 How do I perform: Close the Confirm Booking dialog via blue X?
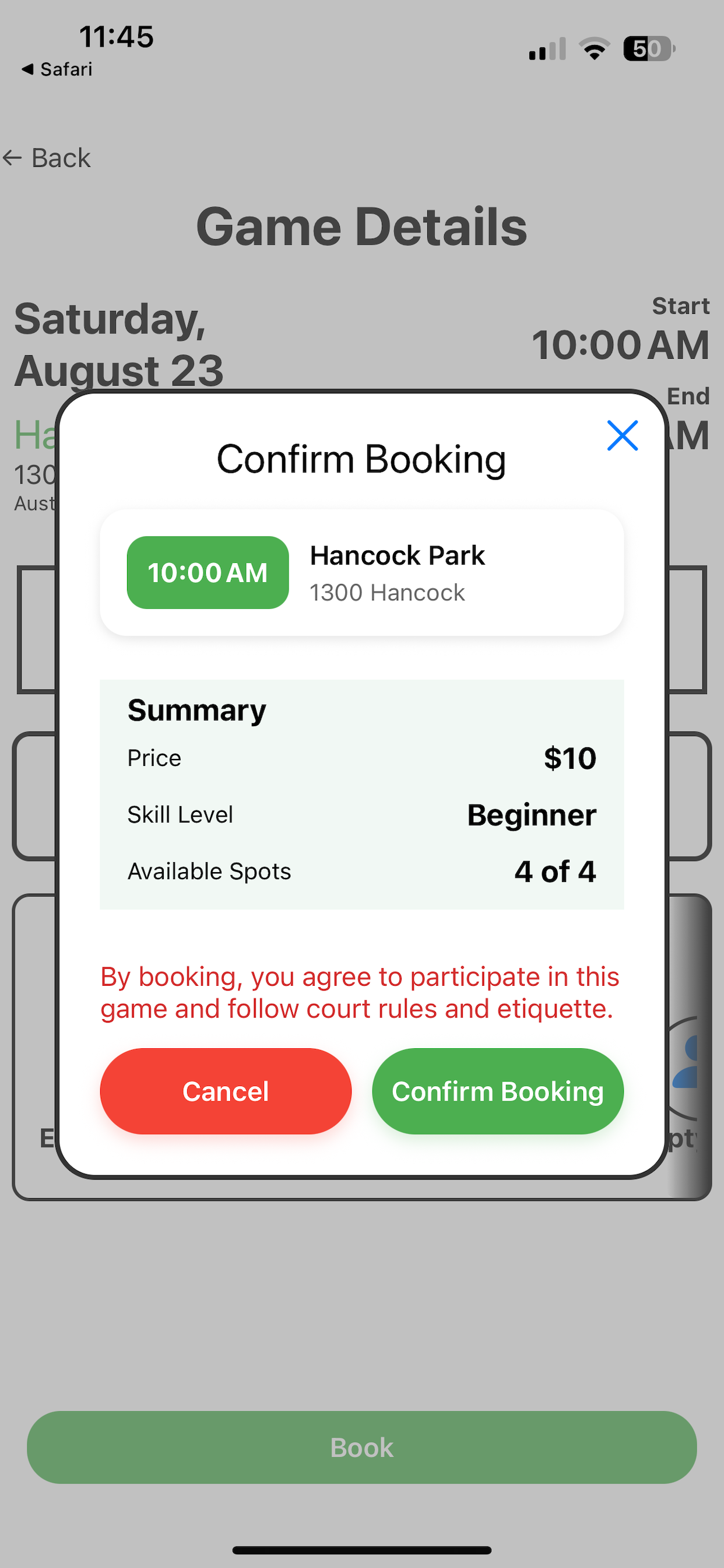622,436
